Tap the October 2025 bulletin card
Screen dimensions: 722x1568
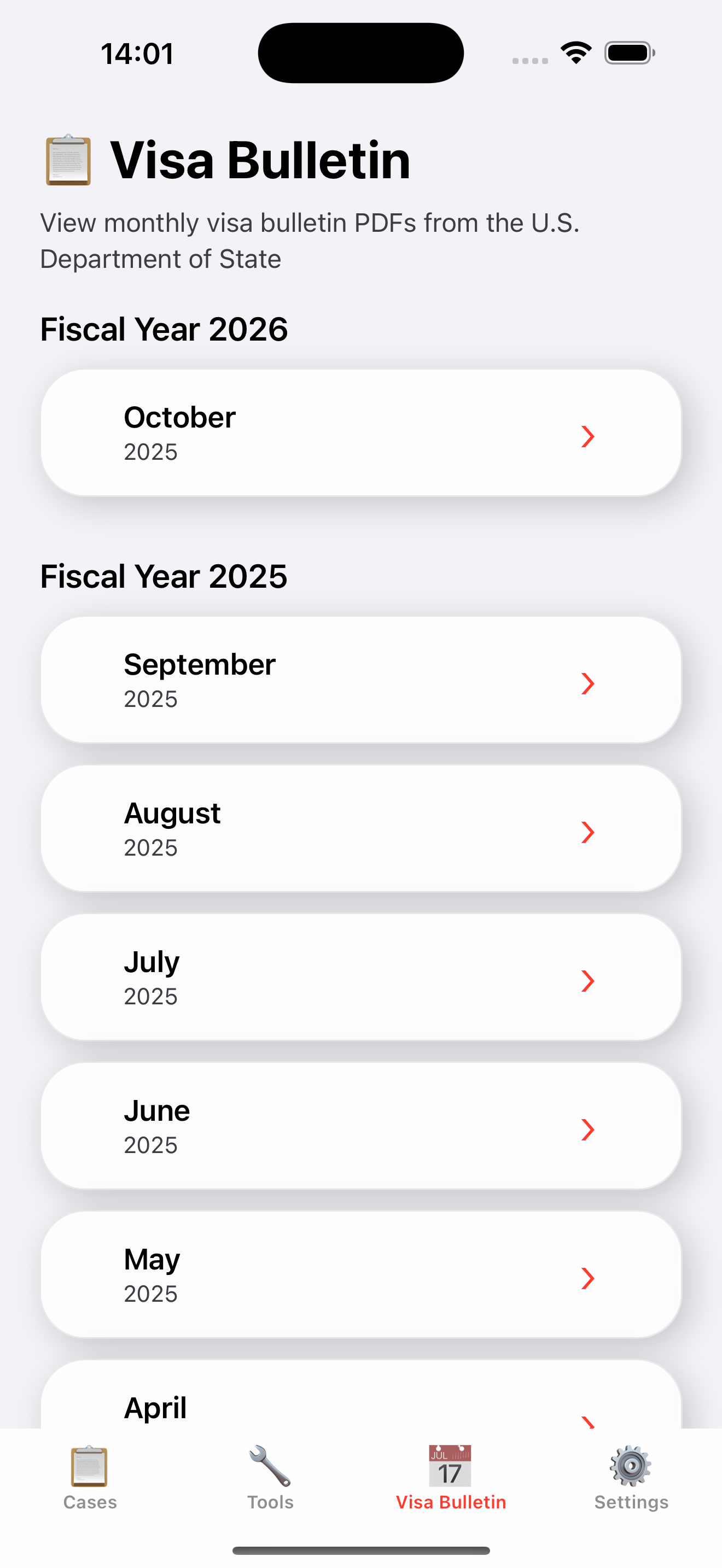pyautogui.click(x=361, y=432)
